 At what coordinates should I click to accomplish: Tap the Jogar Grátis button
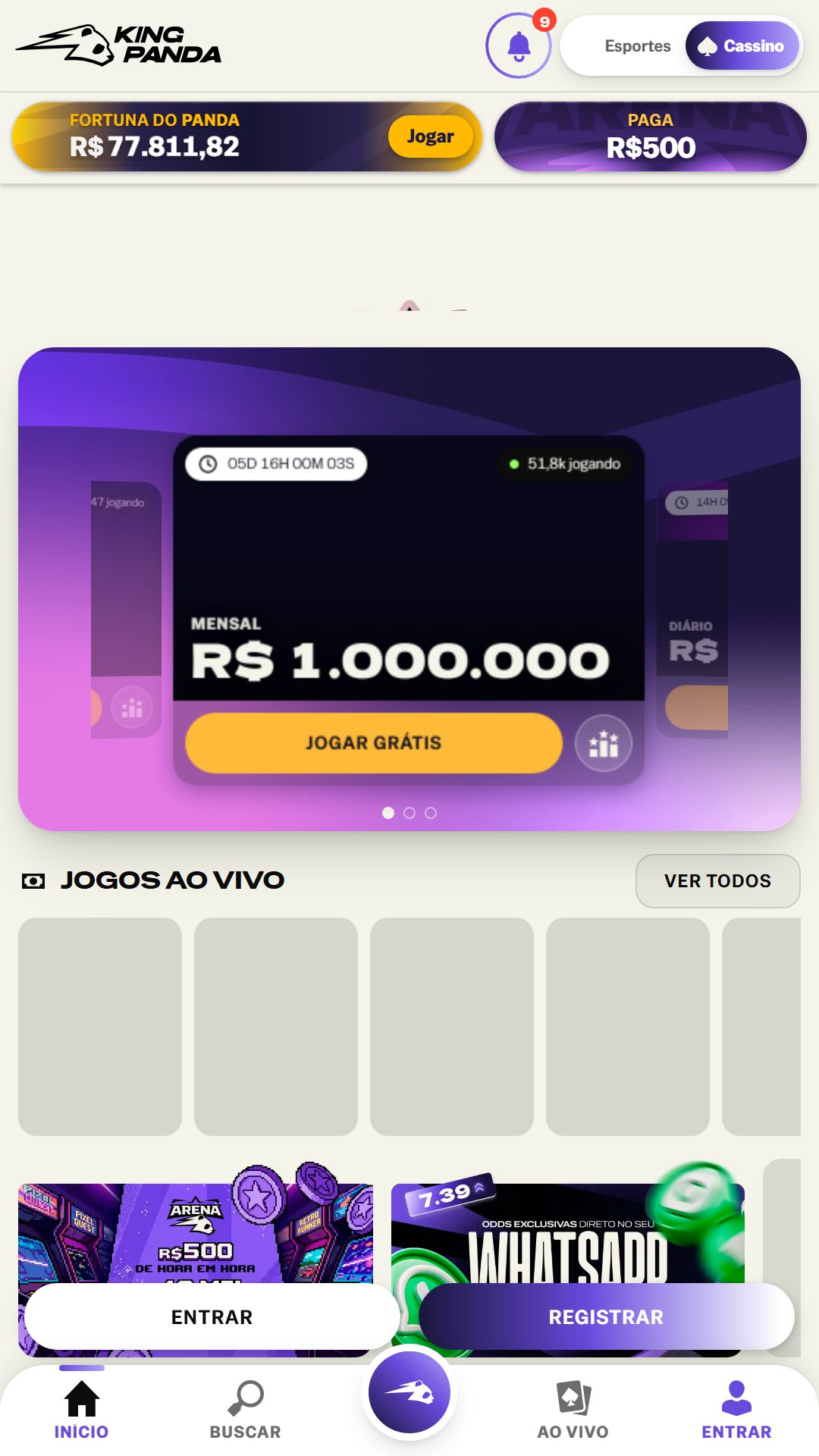coord(374,742)
